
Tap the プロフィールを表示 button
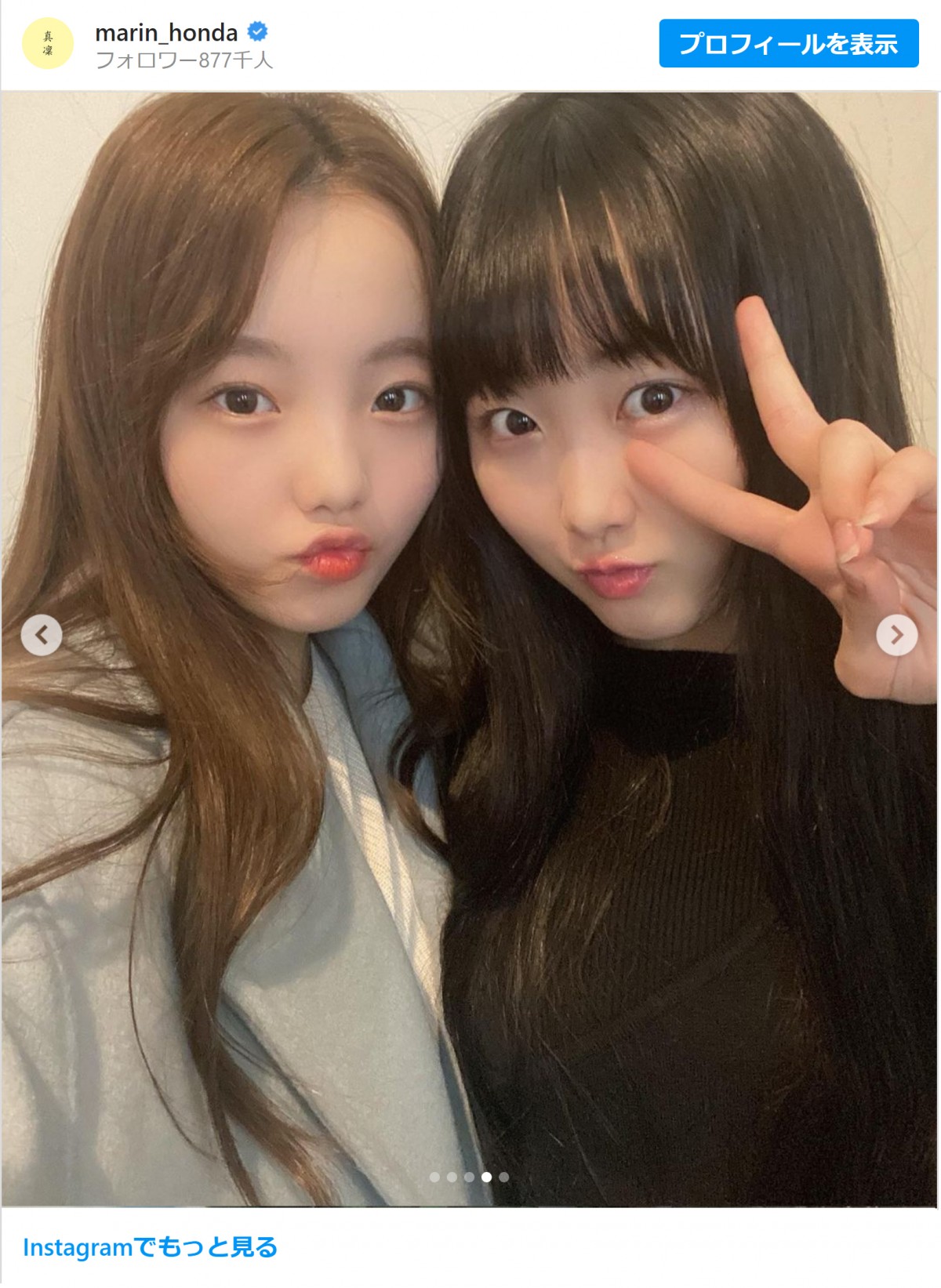click(788, 44)
